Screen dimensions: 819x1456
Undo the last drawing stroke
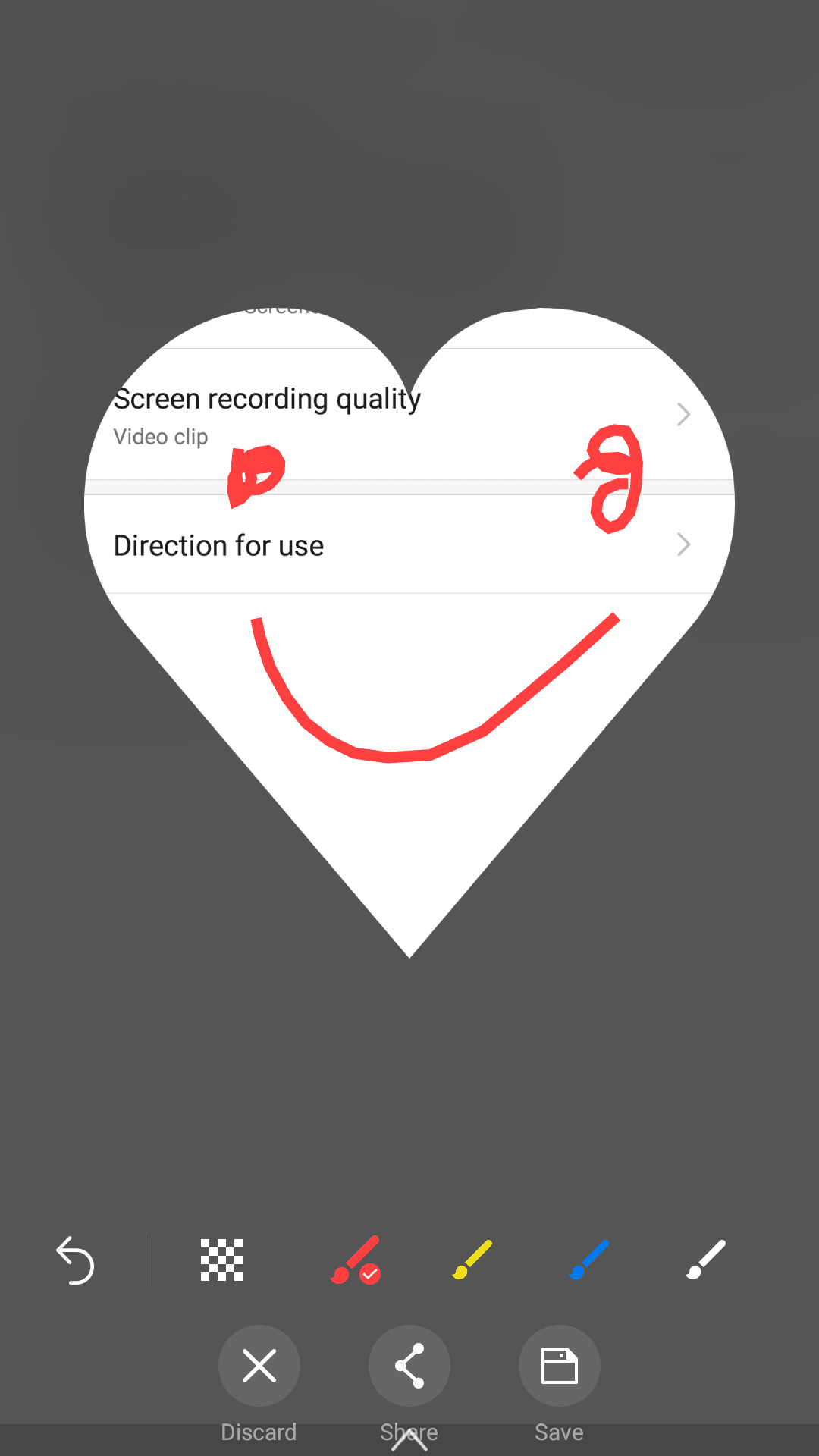tap(75, 1260)
